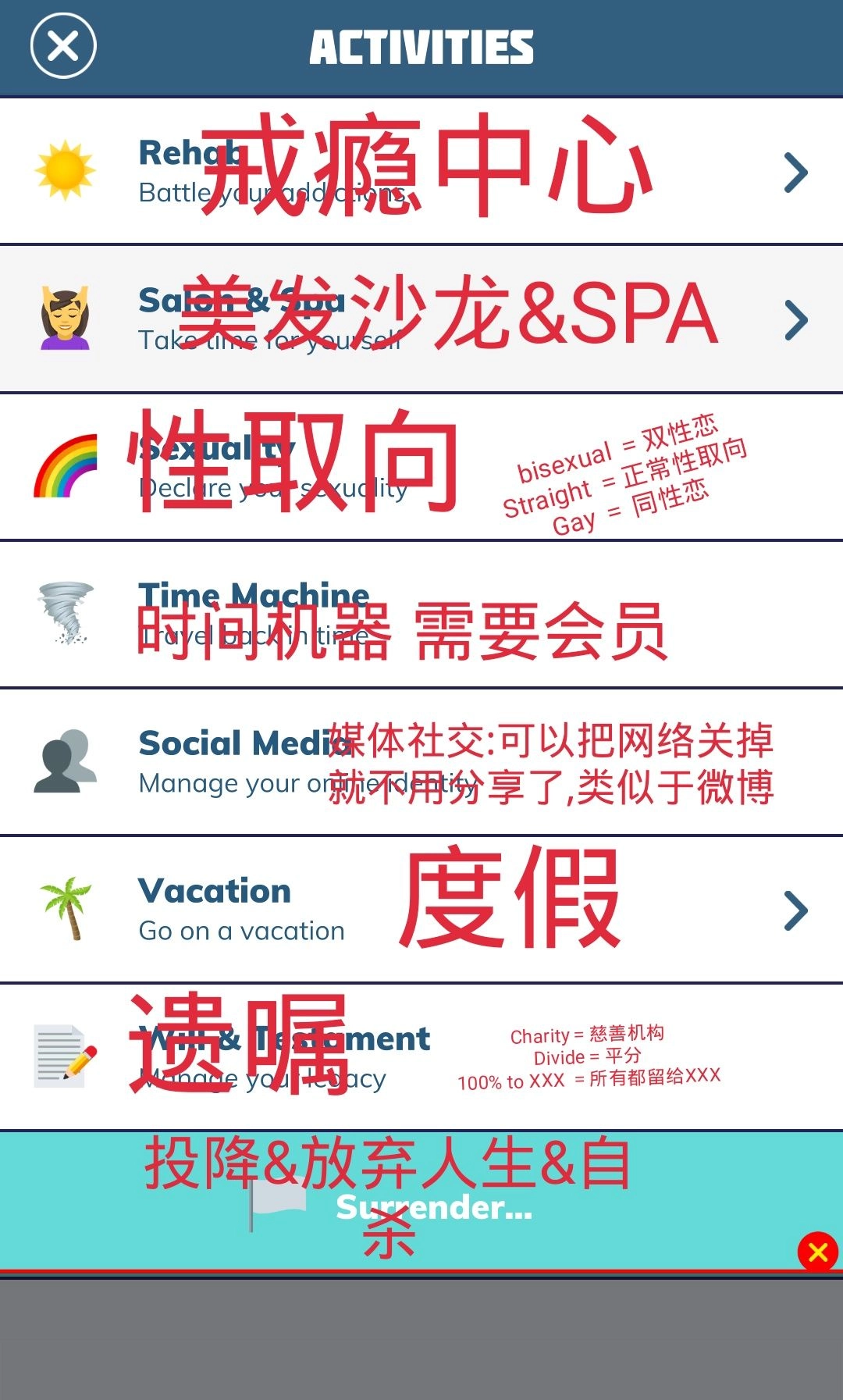Select the memo icon for Will & Testament
Image resolution: width=843 pixels, height=1400 pixels.
65,1056
